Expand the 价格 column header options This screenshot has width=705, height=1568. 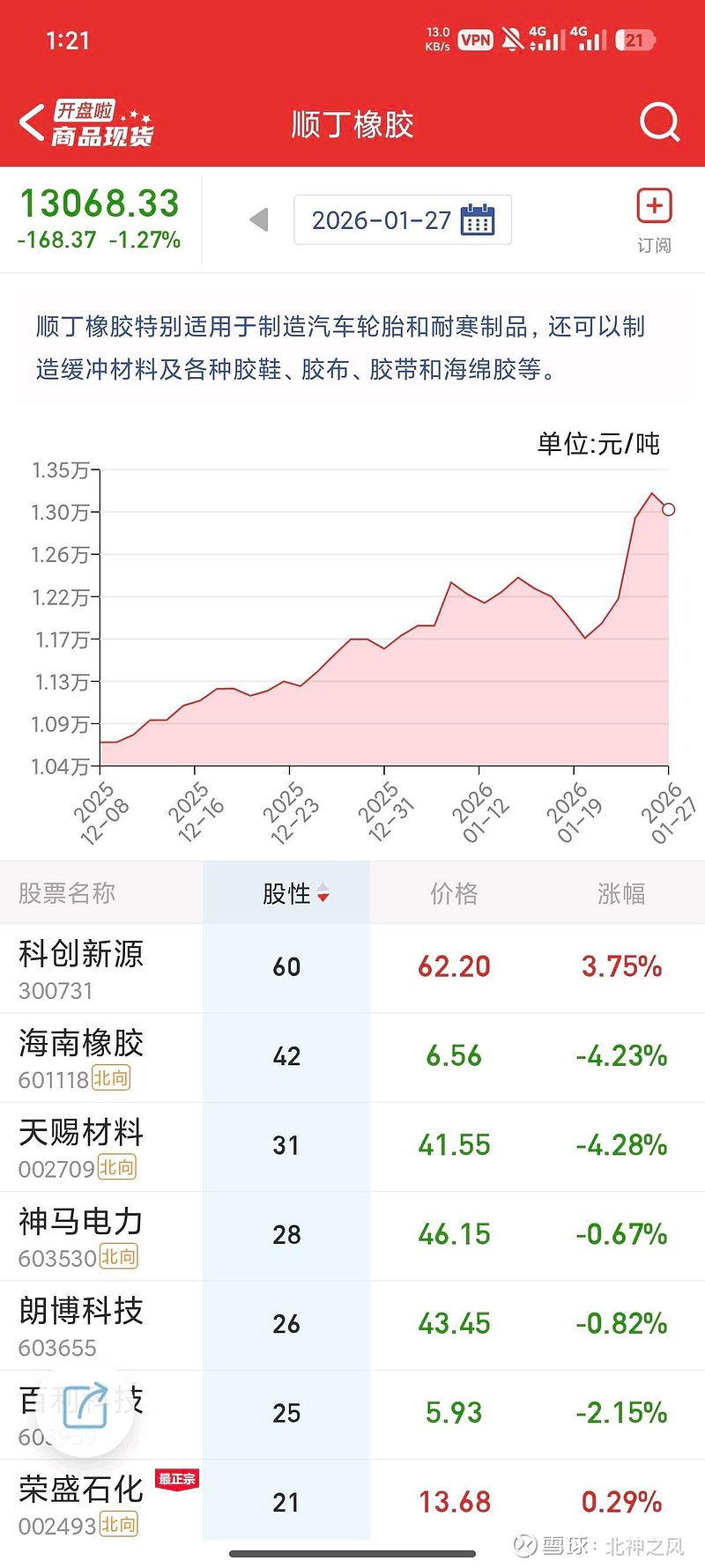click(x=453, y=892)
